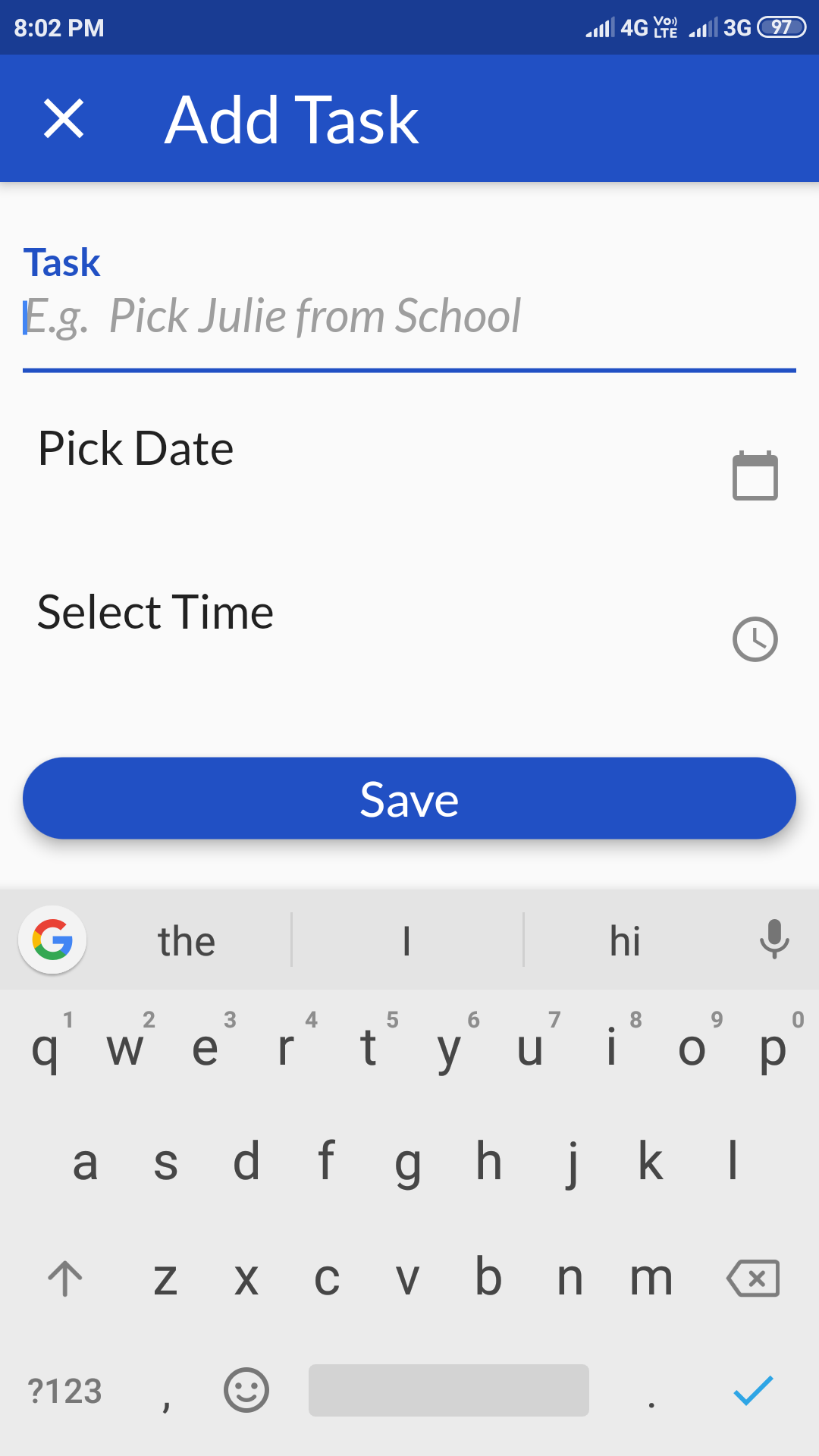This screenshot has width=819, height=1456.
Task: Save the new task
Action: coord(409,799)
